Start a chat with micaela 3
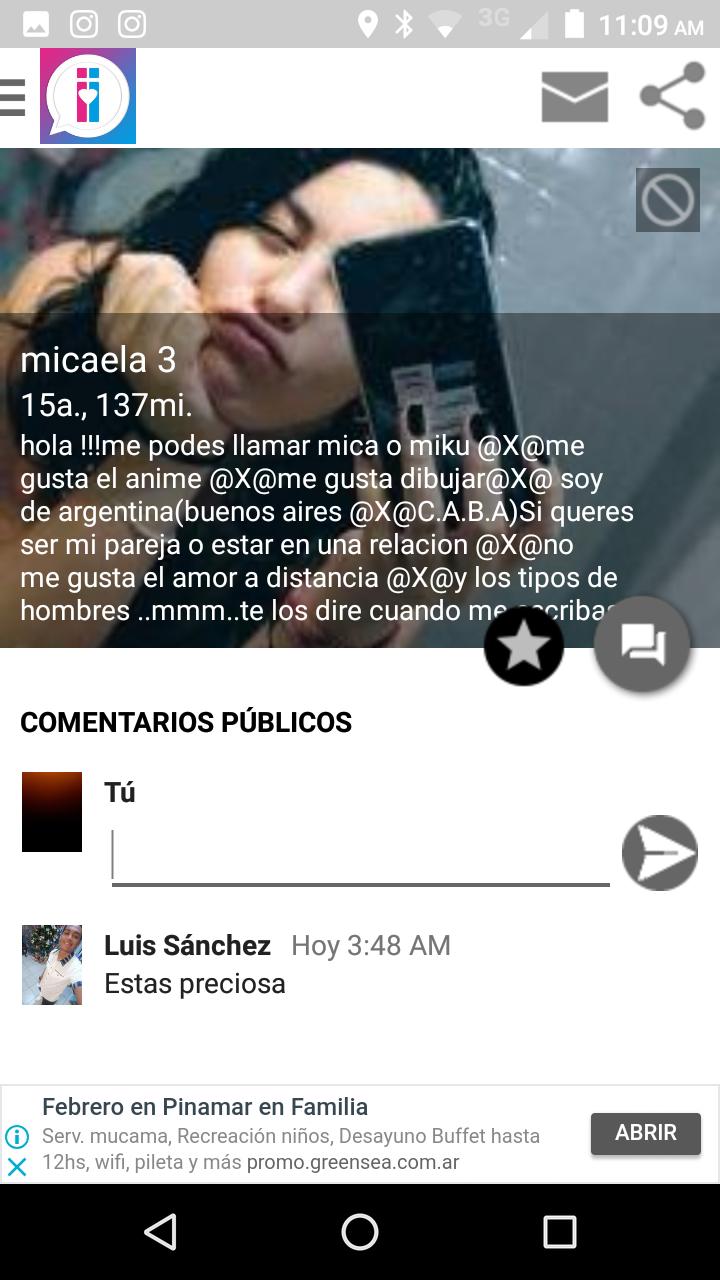Screen dimensions: 720x1280 [x=641, y=644]
